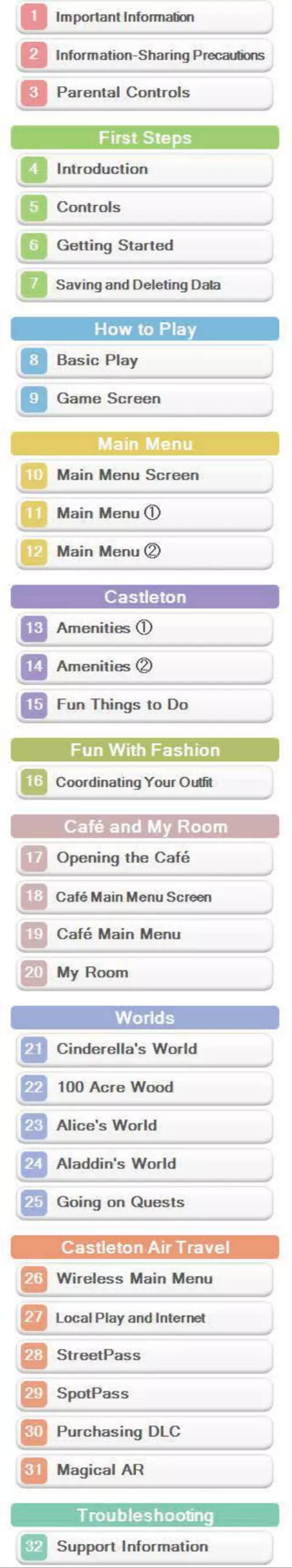View the Game Screen section
Viewport: 292px width, 1568px height.
tap(145, 399)
